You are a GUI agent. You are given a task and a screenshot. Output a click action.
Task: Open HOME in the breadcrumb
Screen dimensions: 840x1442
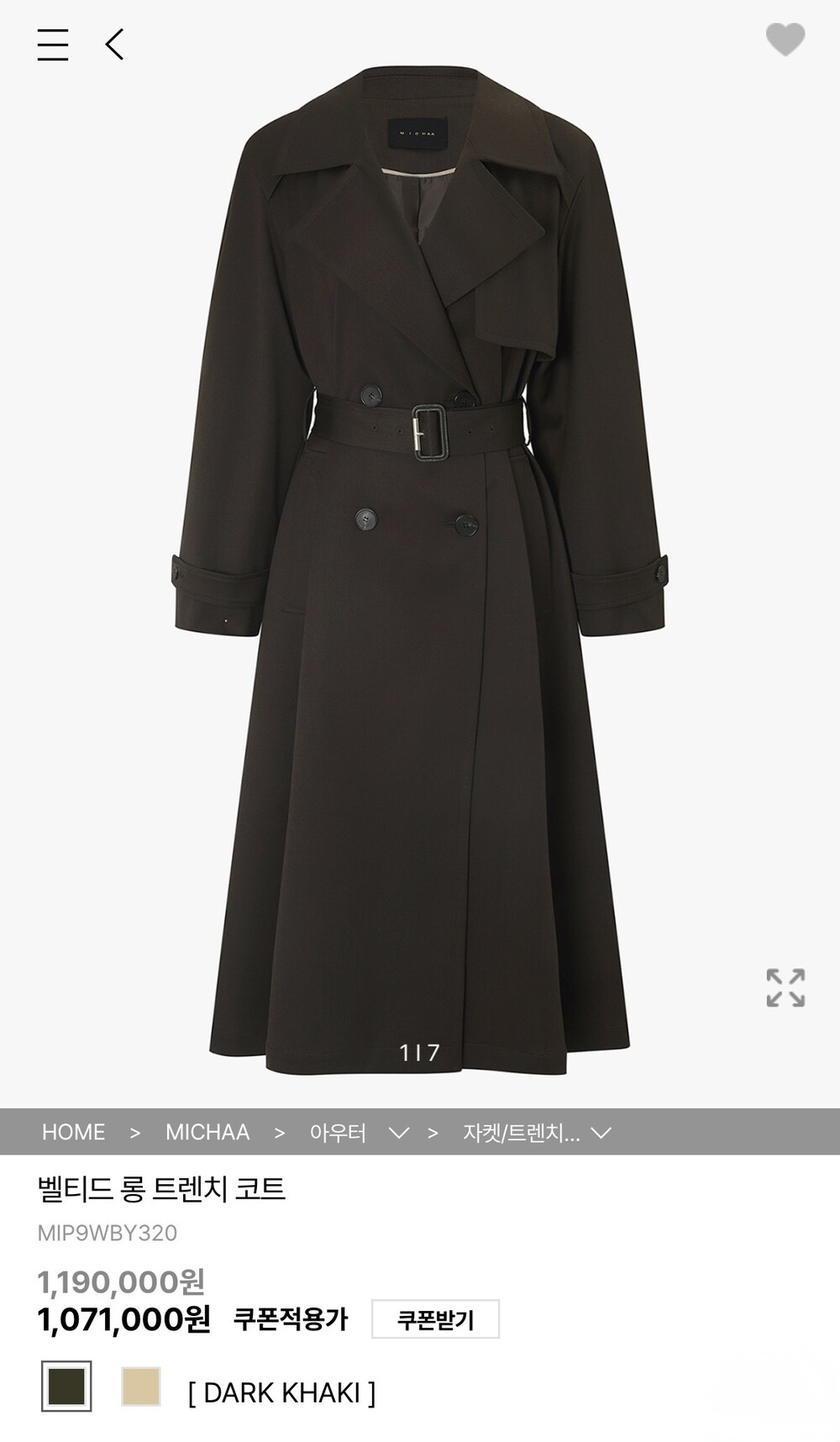pos(74,1132)
